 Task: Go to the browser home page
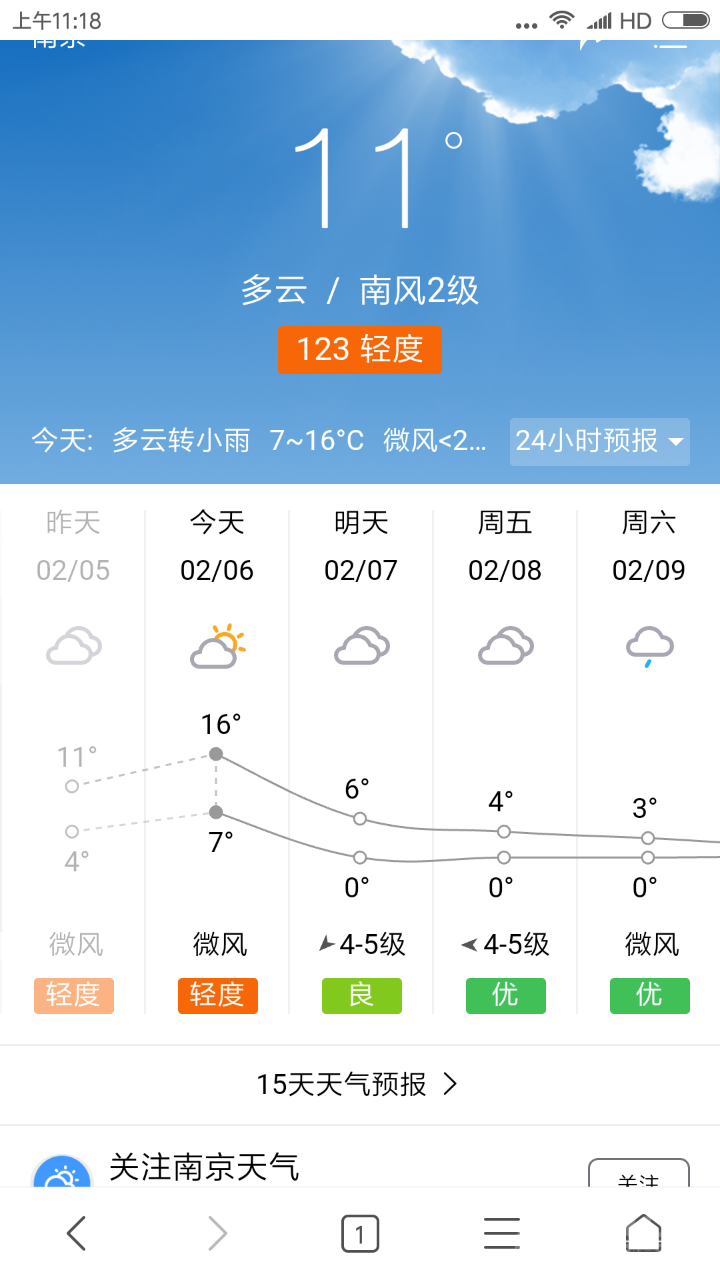[x=643, y=1234]
